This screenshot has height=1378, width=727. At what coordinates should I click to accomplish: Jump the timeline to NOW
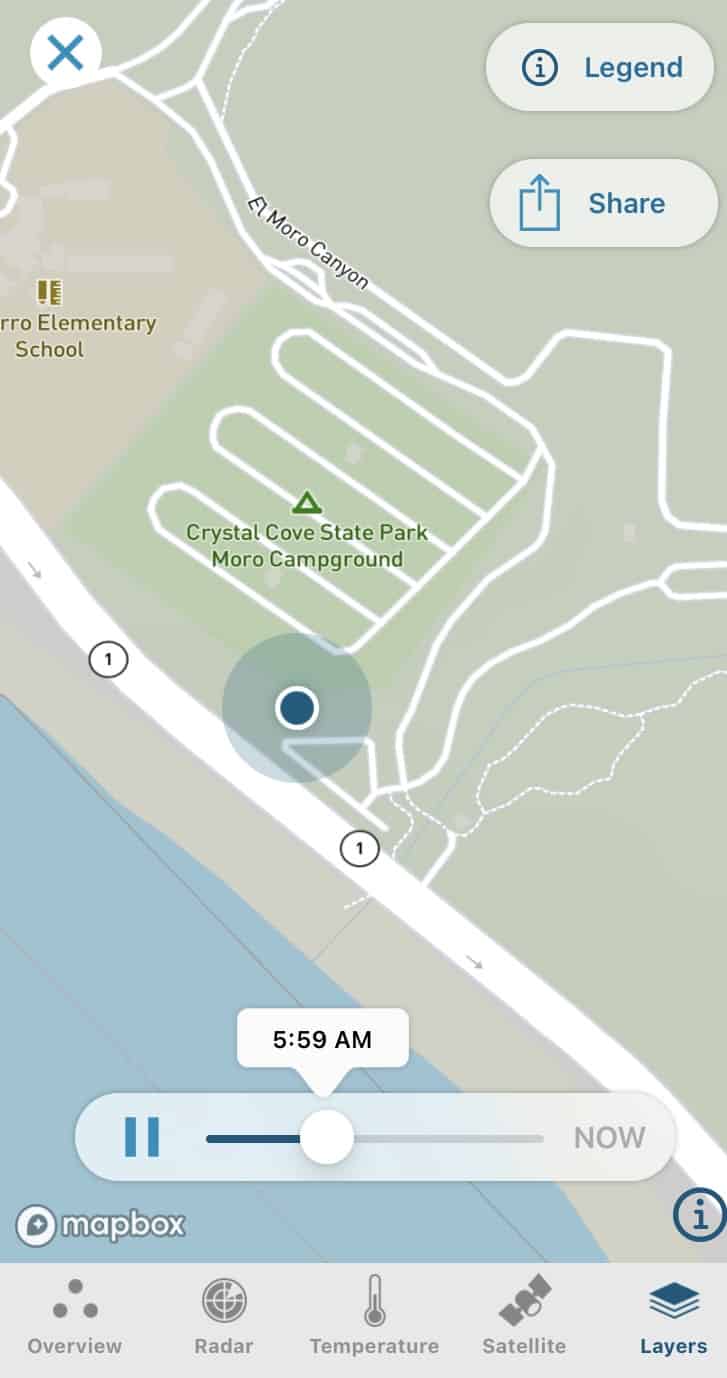[609, 1138]
